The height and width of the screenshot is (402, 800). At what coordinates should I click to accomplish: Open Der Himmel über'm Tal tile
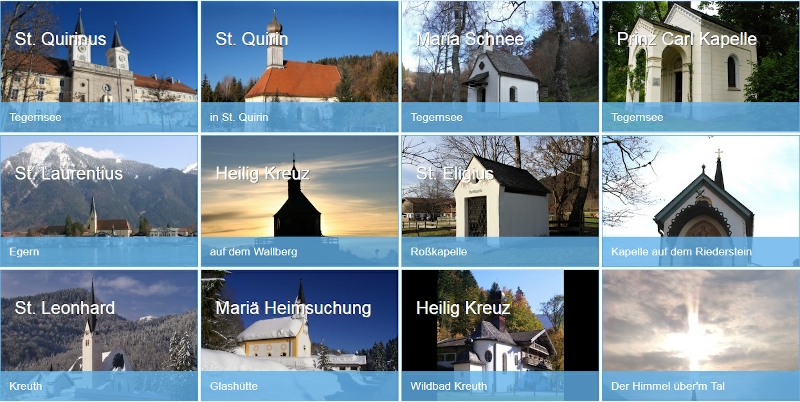pos(700,335)
